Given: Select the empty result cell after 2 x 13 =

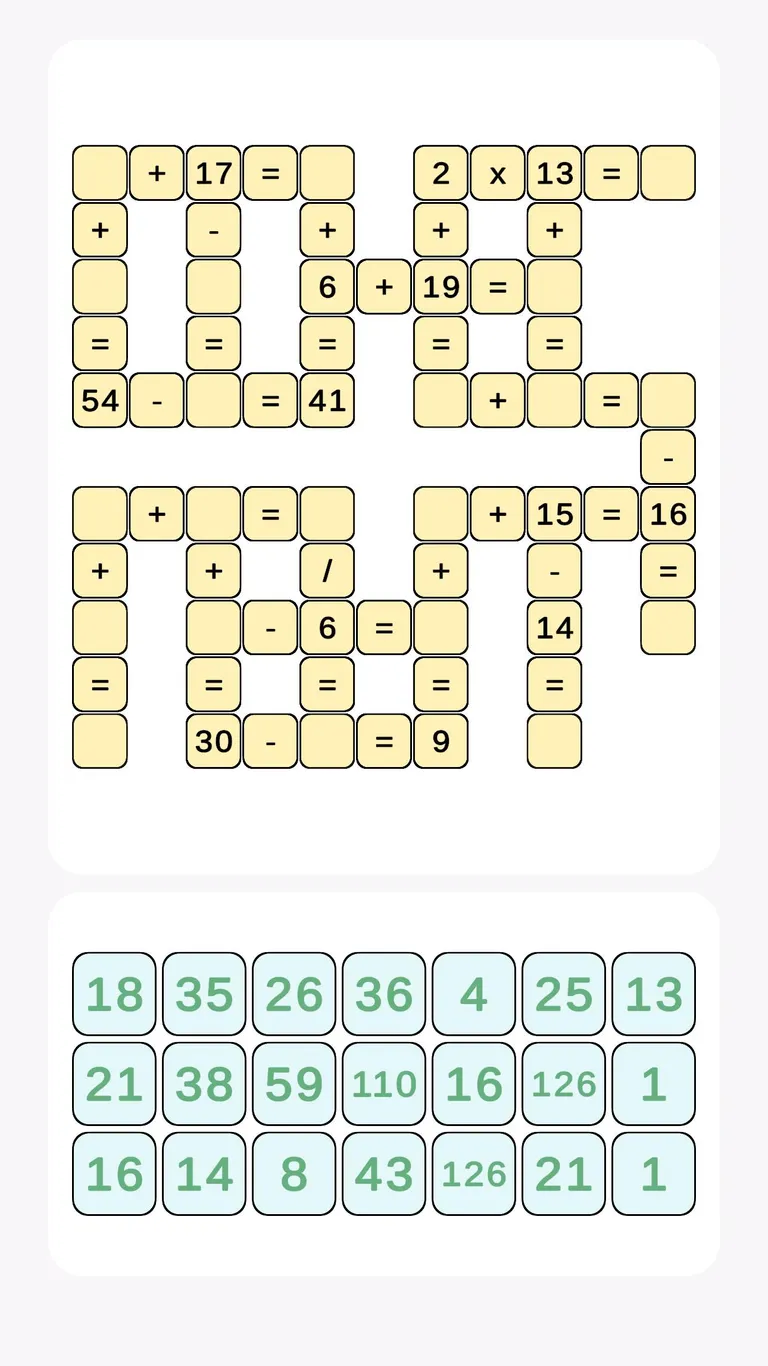Looking at the screenshot, I should click(x=668, y=173).
